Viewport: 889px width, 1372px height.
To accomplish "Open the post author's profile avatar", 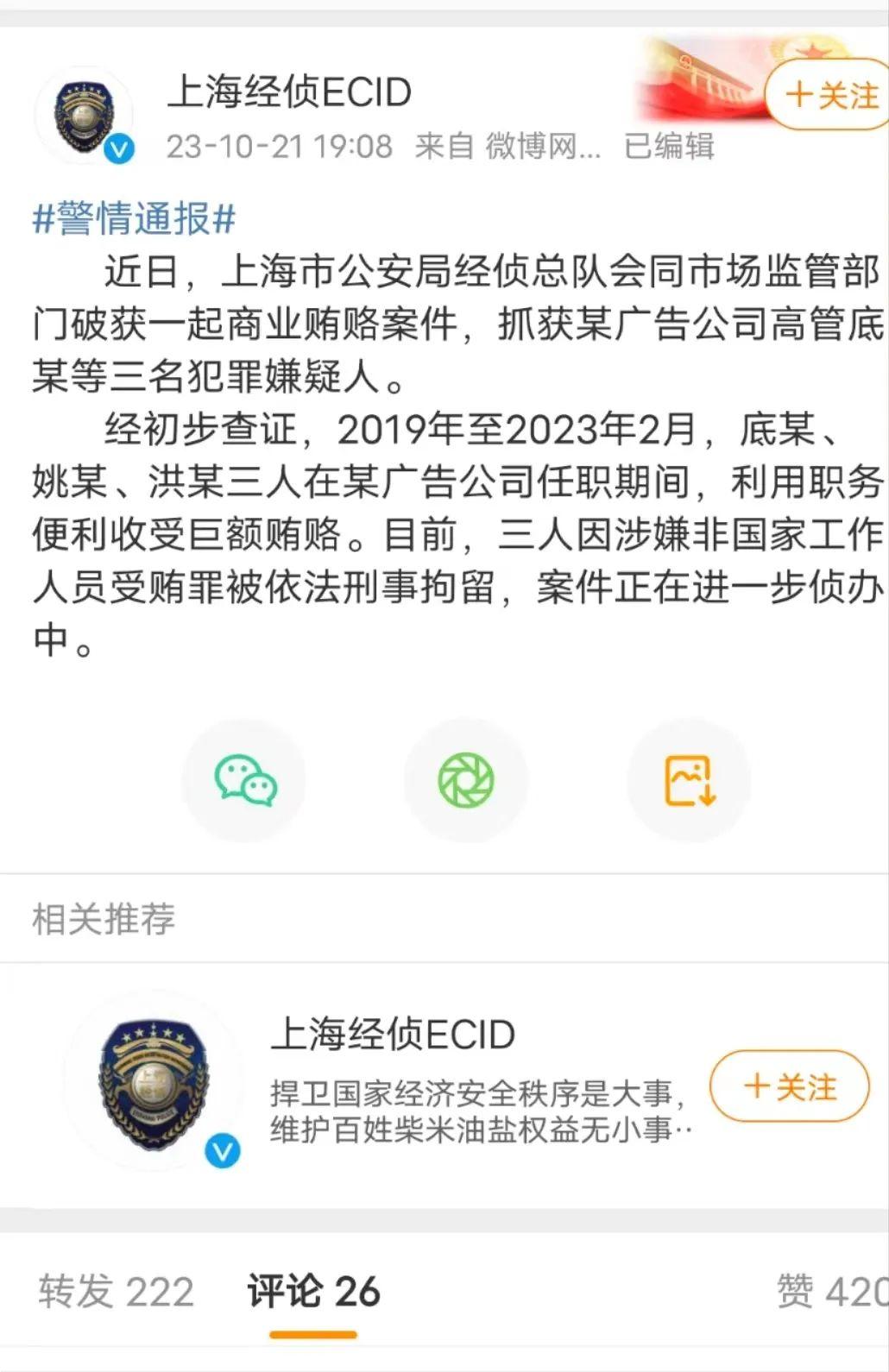I will (85, 115).
